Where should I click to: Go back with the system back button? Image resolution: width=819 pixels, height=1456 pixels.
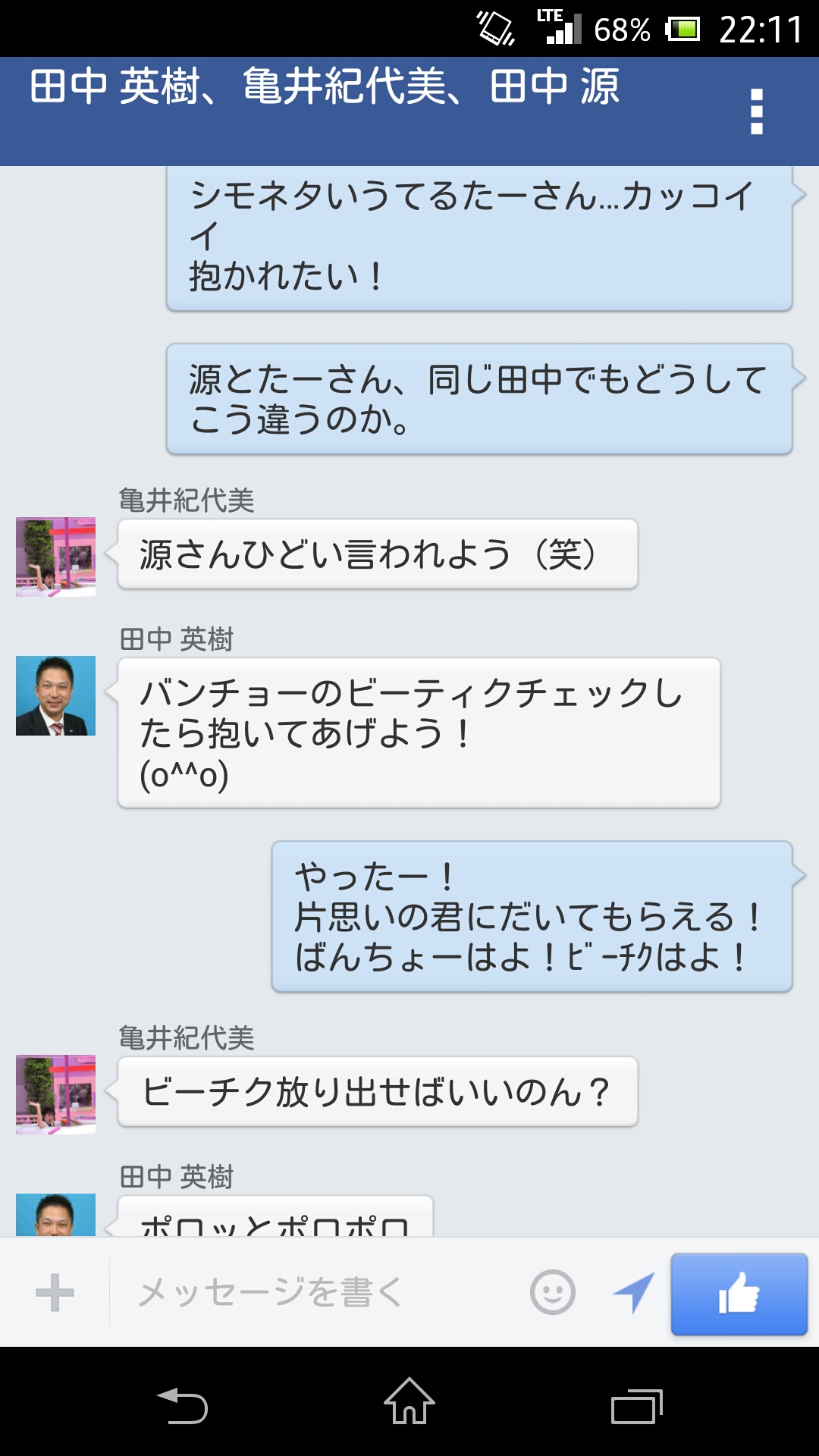click(182, 1405)
